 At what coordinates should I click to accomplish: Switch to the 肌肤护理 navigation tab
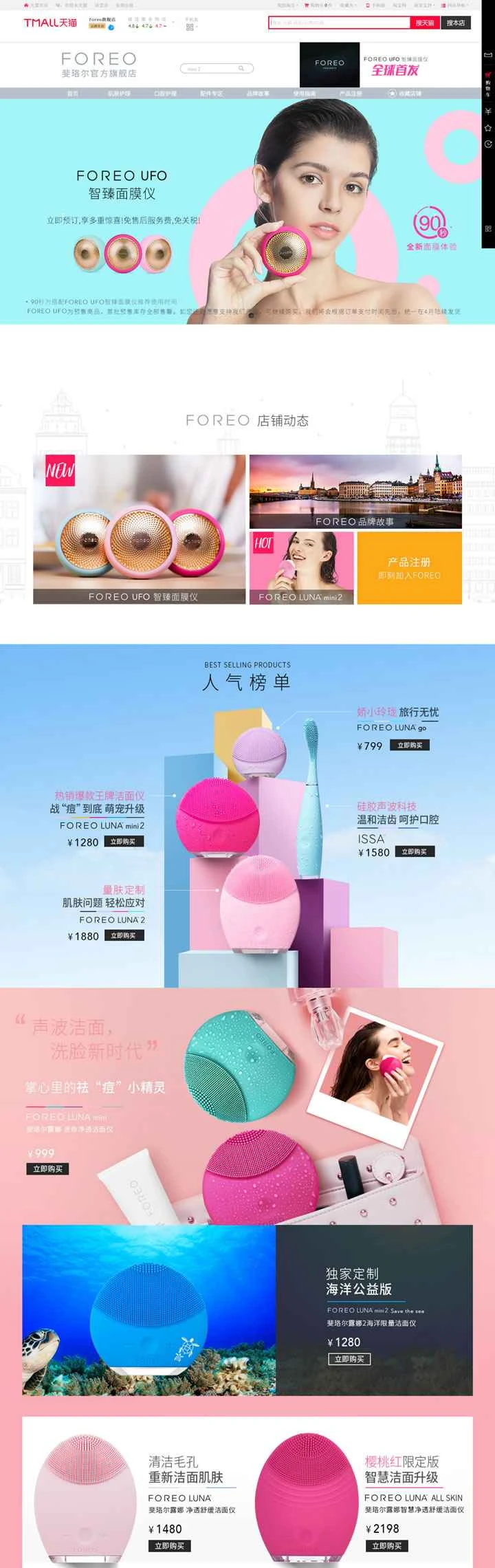118,94
